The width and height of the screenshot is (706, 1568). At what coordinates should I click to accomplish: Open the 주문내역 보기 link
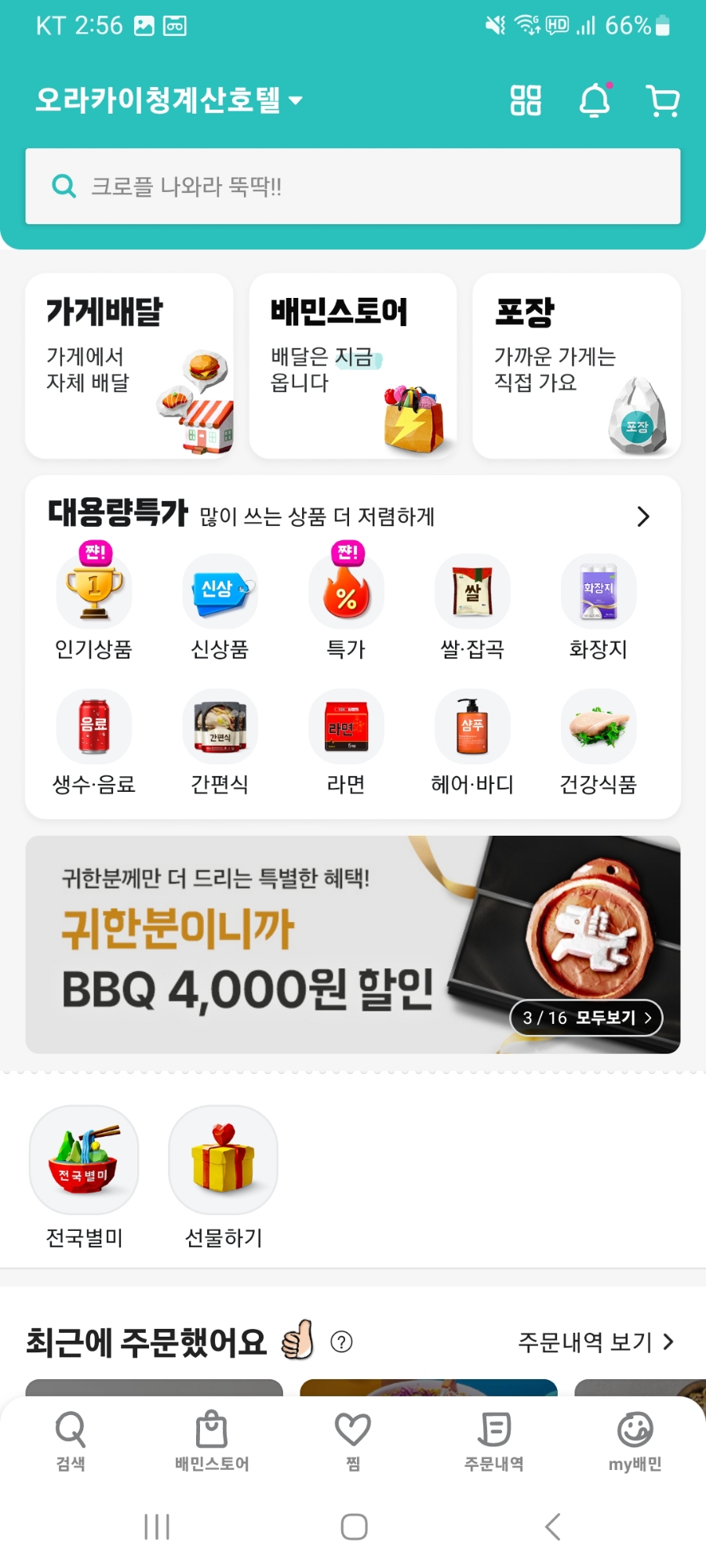coord(595,1342)
